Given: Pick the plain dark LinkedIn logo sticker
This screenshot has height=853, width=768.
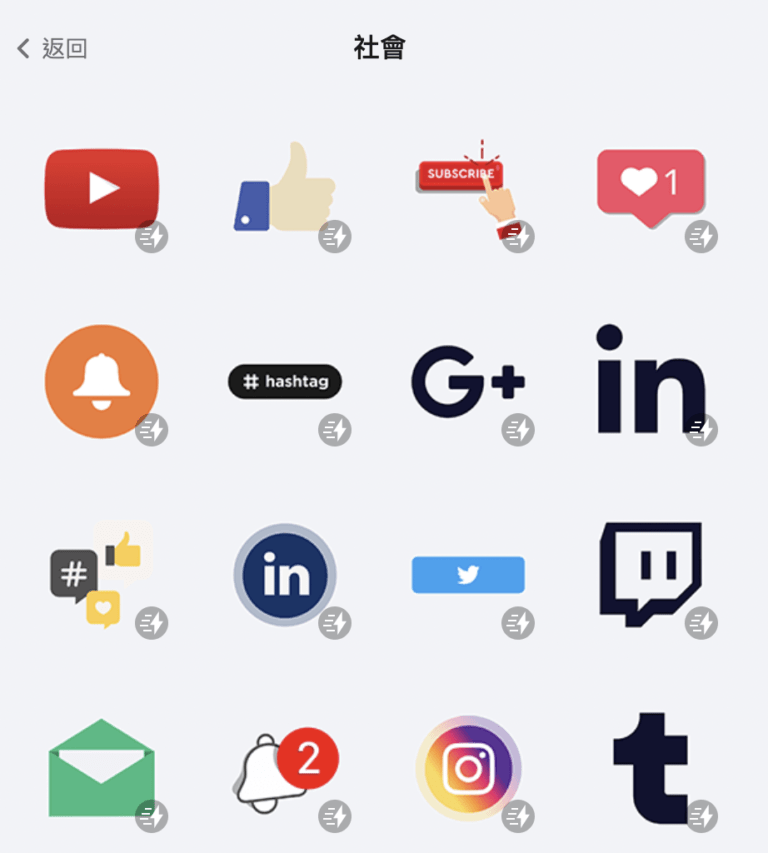Looking at the screenshot, I should [651, 381].
